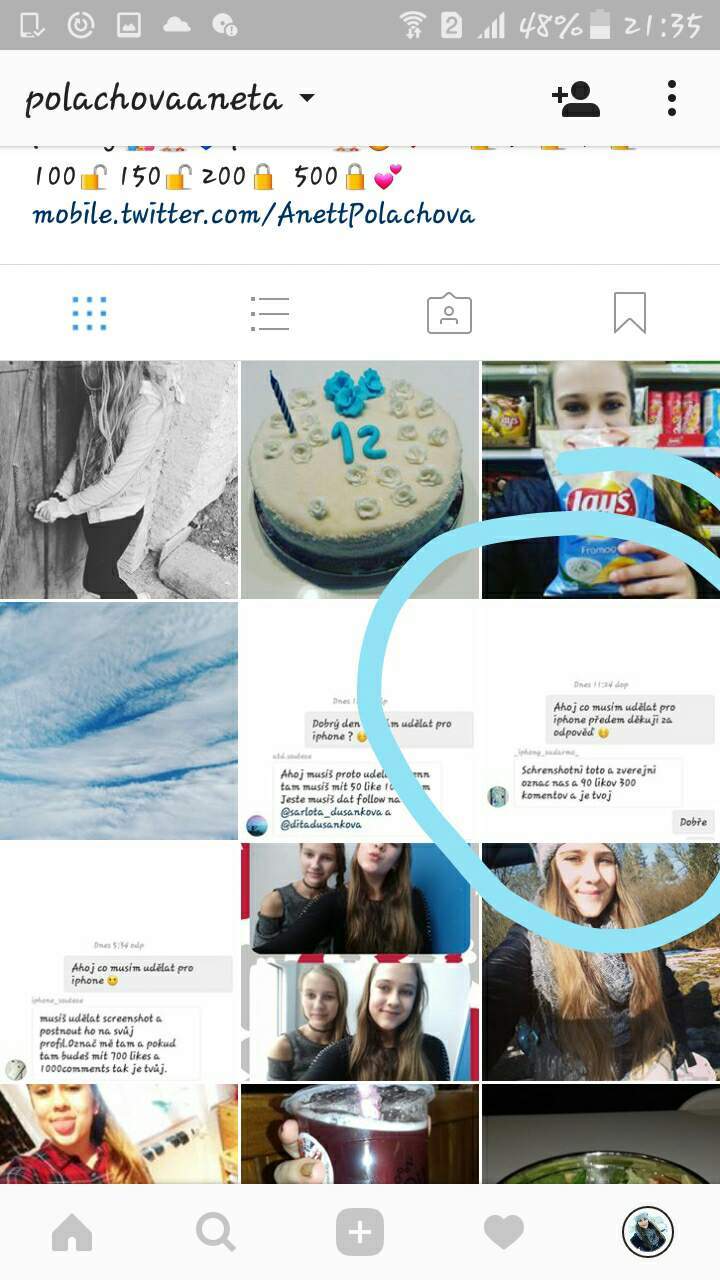Switch to the list view tab

tap(270, 314)
